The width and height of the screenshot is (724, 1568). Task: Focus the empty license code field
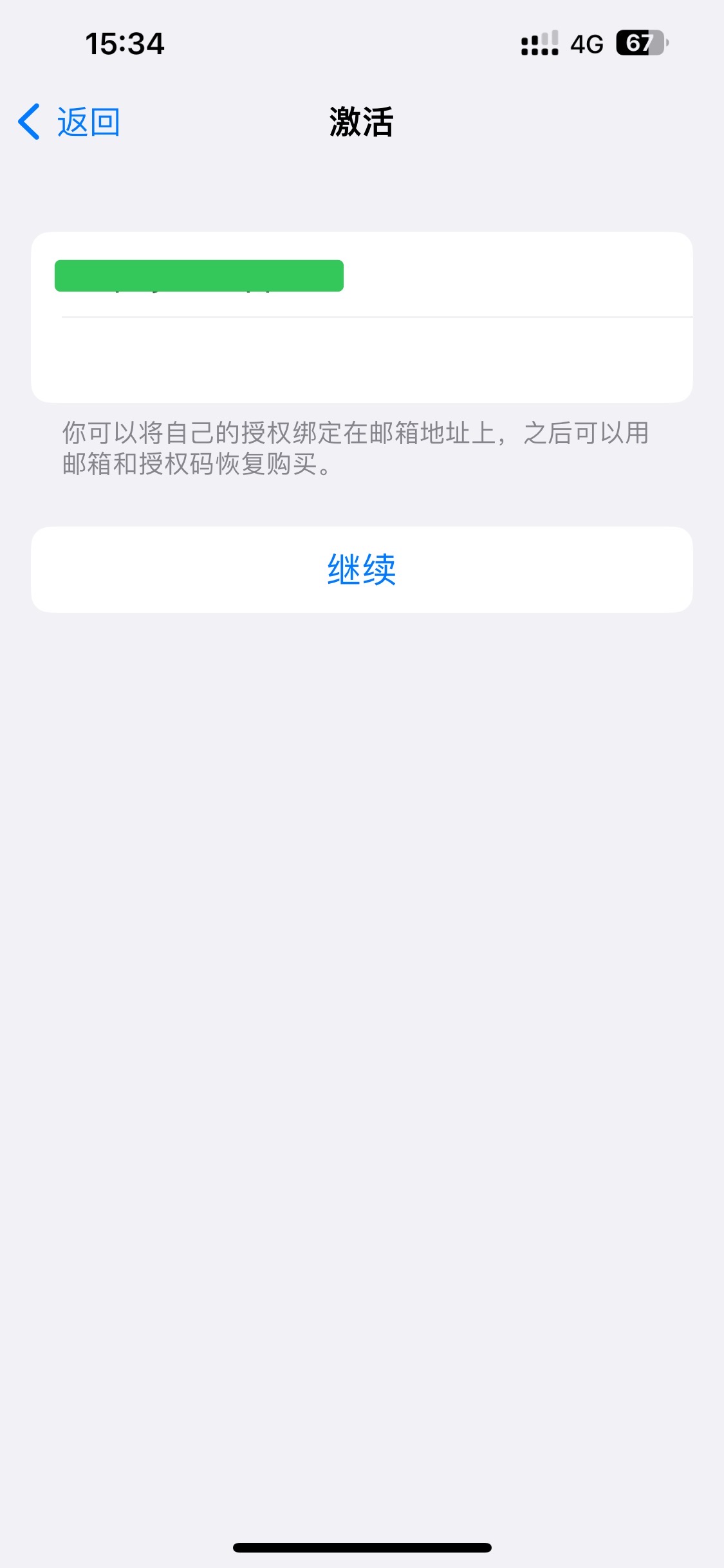point(360,359)
